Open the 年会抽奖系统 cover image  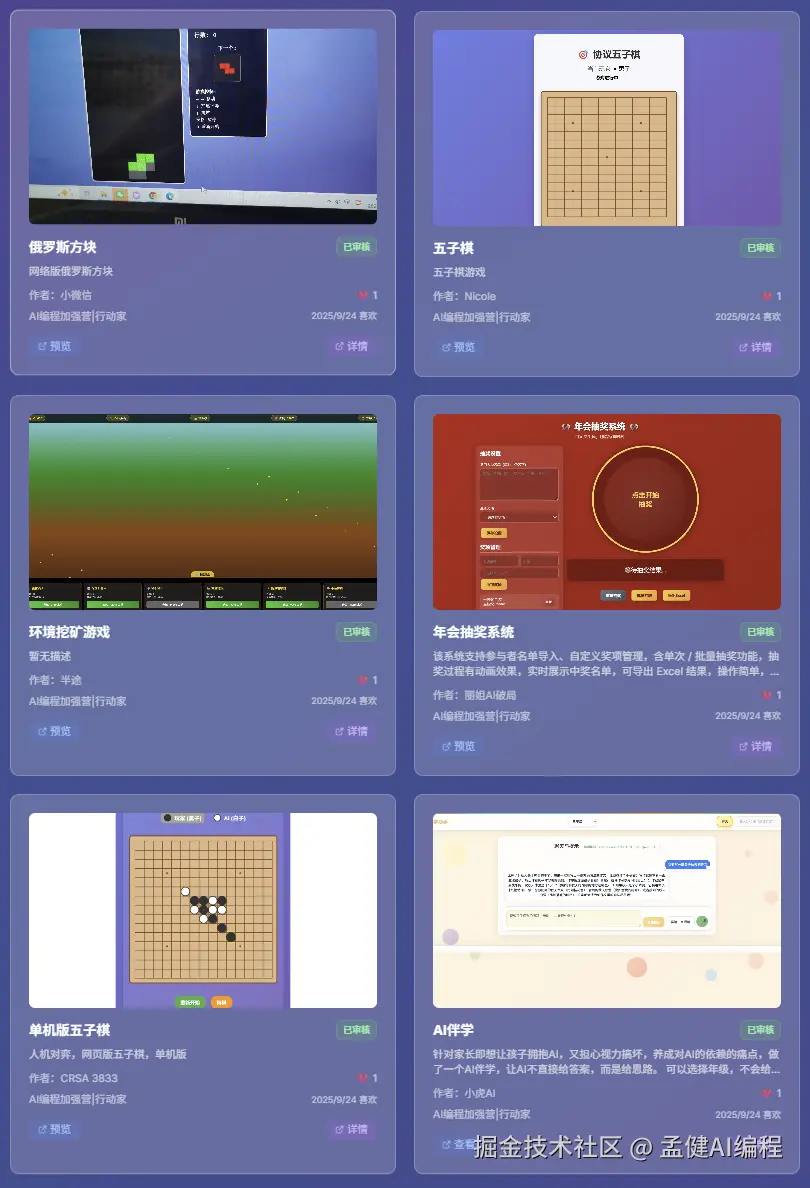606,511
